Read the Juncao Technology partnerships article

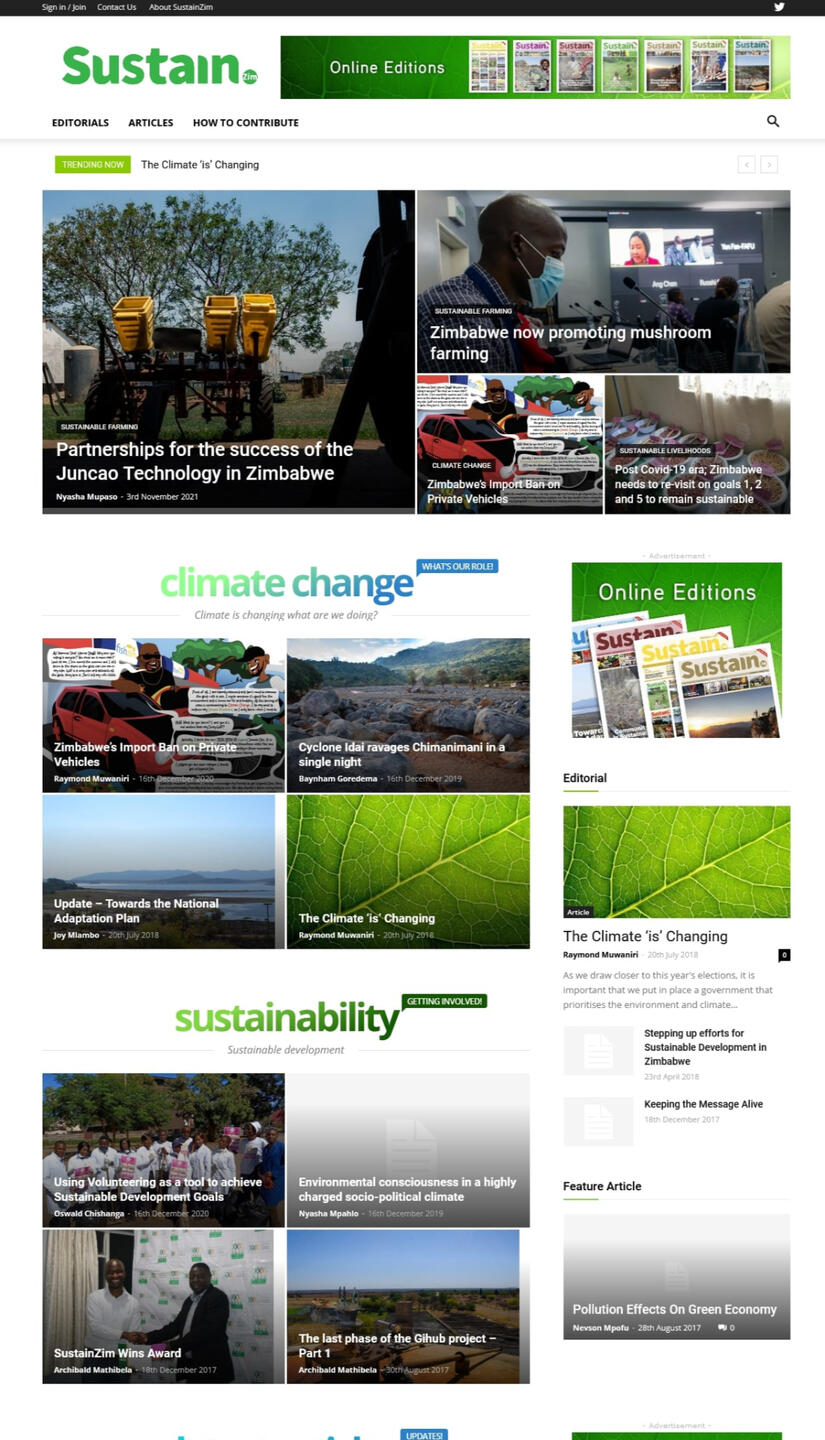[204, 461]
